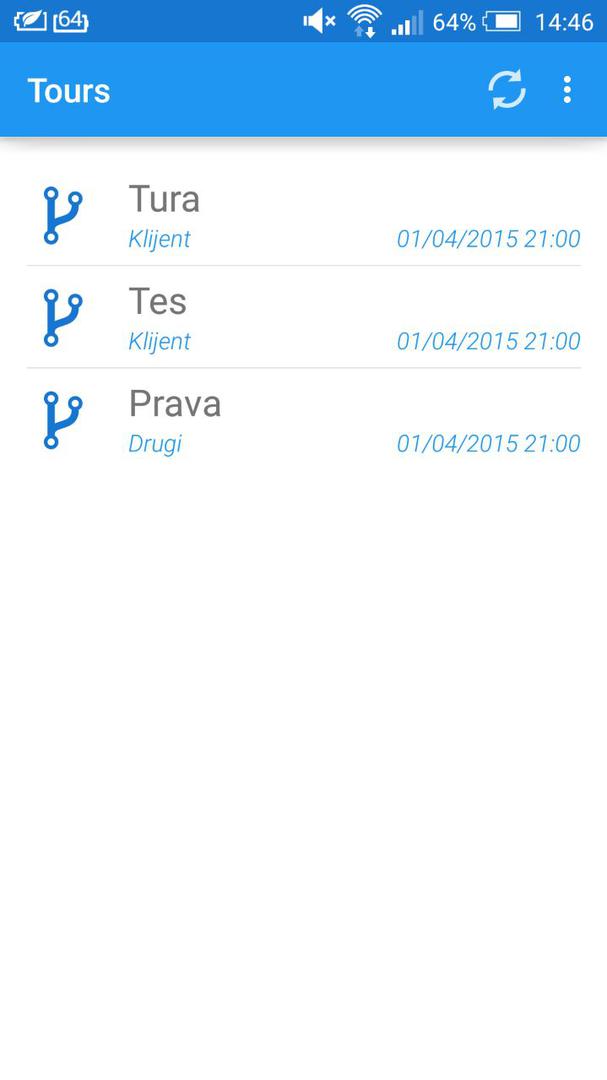The width and height of the screenshot is (607, 1080).
Task: Open the Tes tour
Action: [303, 317]
